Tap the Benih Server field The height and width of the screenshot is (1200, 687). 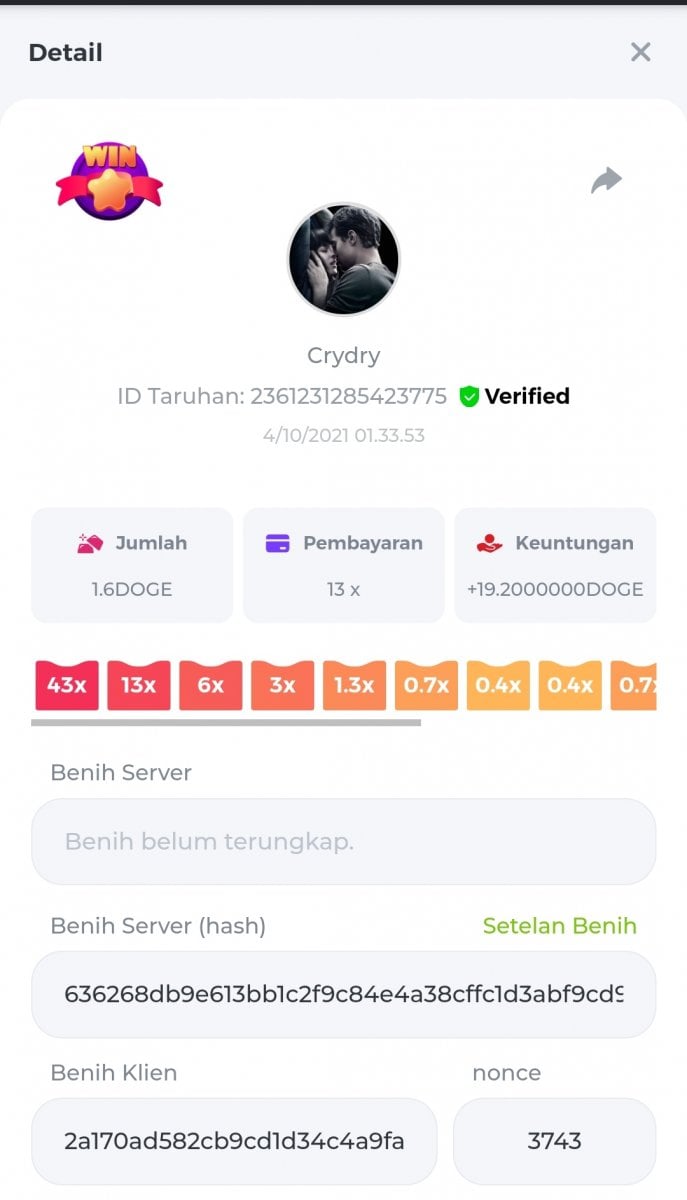tap(343, 842)
